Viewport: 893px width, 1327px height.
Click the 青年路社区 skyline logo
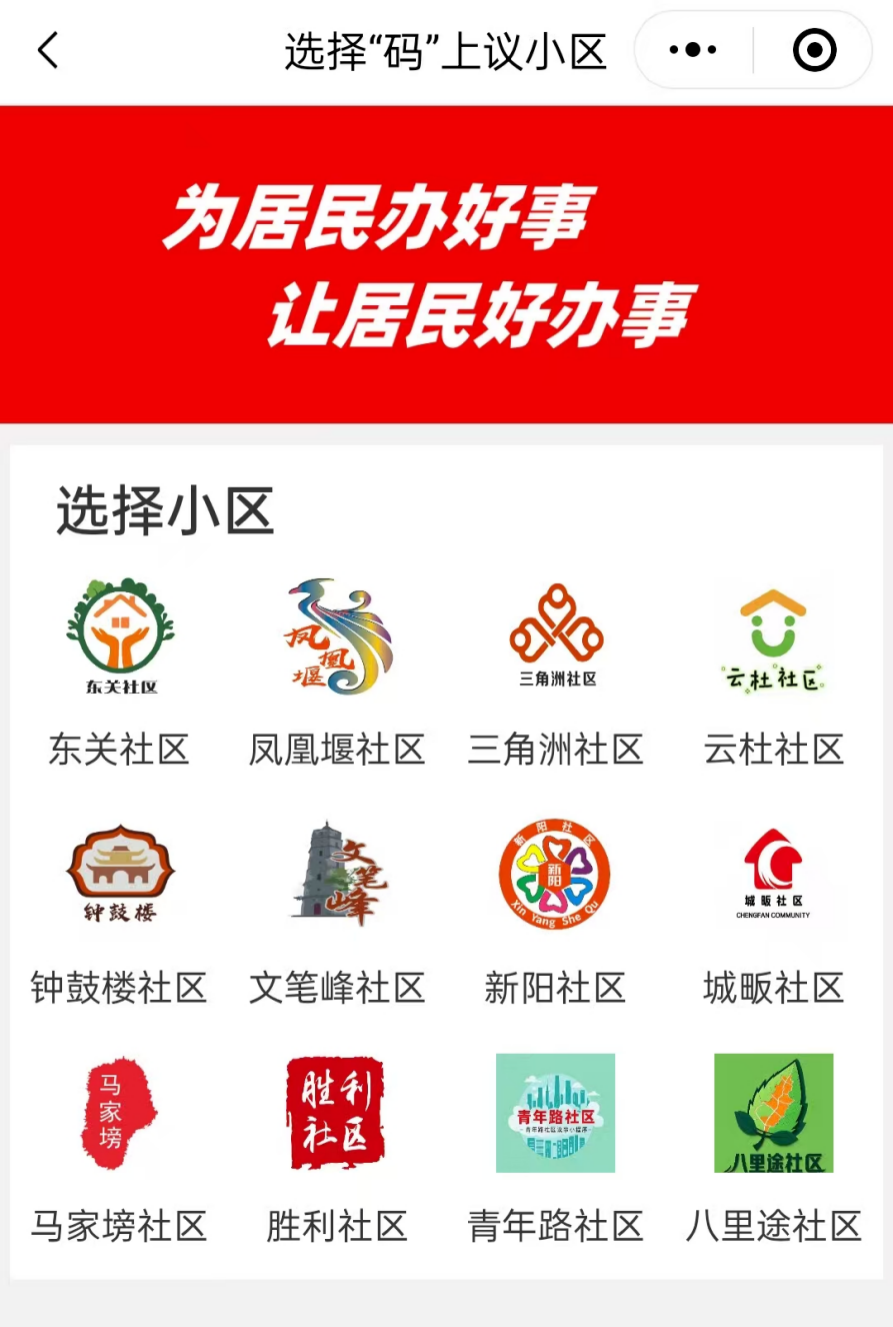pyautogui.click(x=555, y=1113)
